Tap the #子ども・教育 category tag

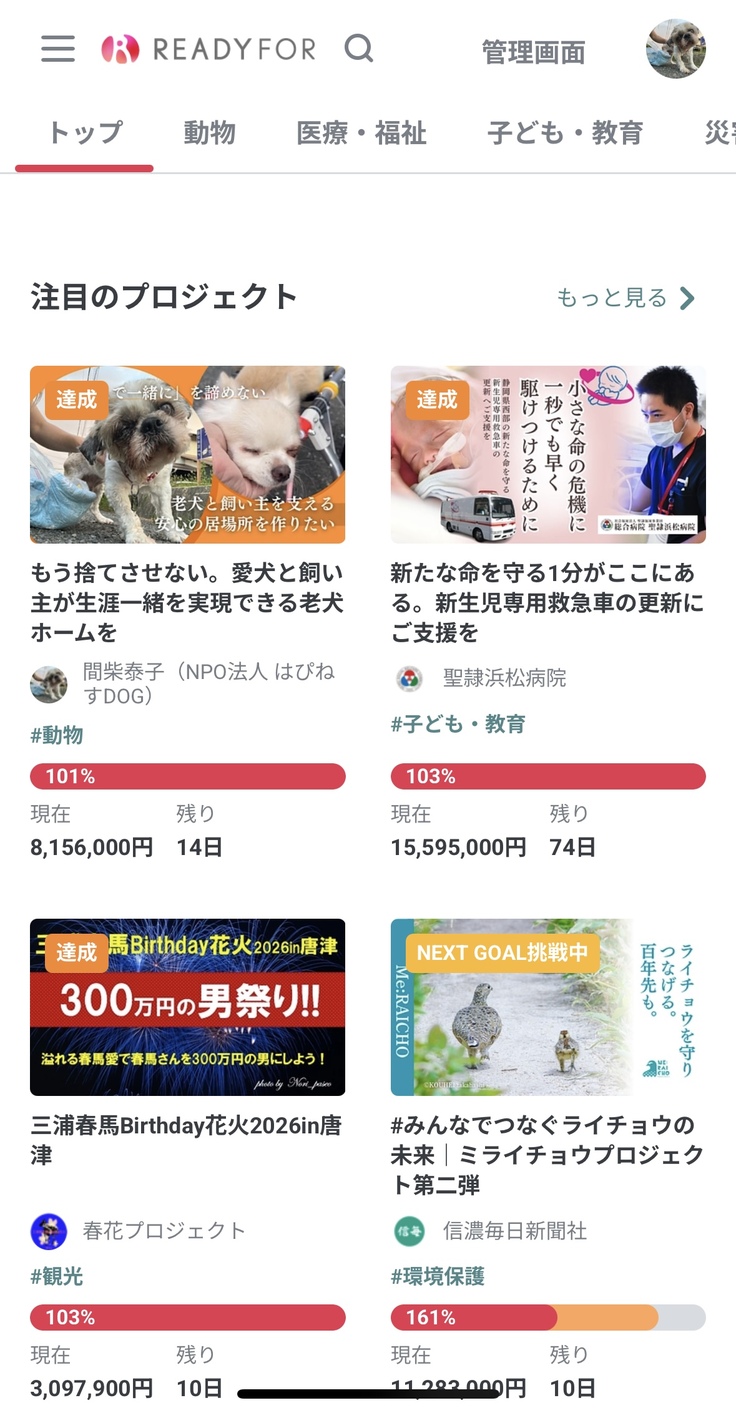pyautogui.click(x=458, y=724)
